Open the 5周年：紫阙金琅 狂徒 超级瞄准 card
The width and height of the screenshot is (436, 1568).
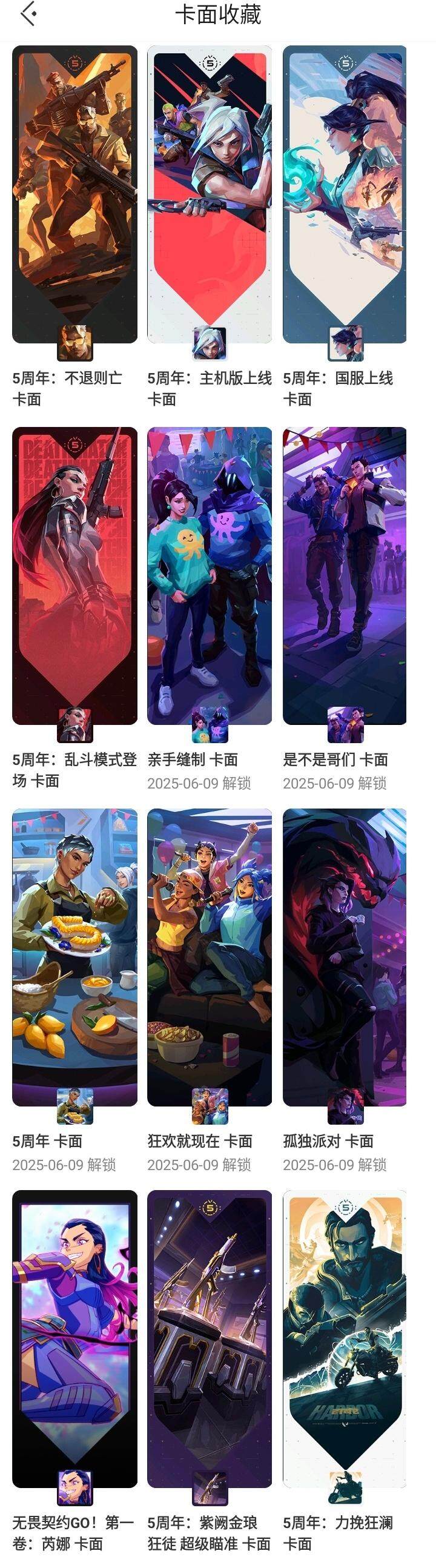pyautogui.click(x=210, y=1338)
